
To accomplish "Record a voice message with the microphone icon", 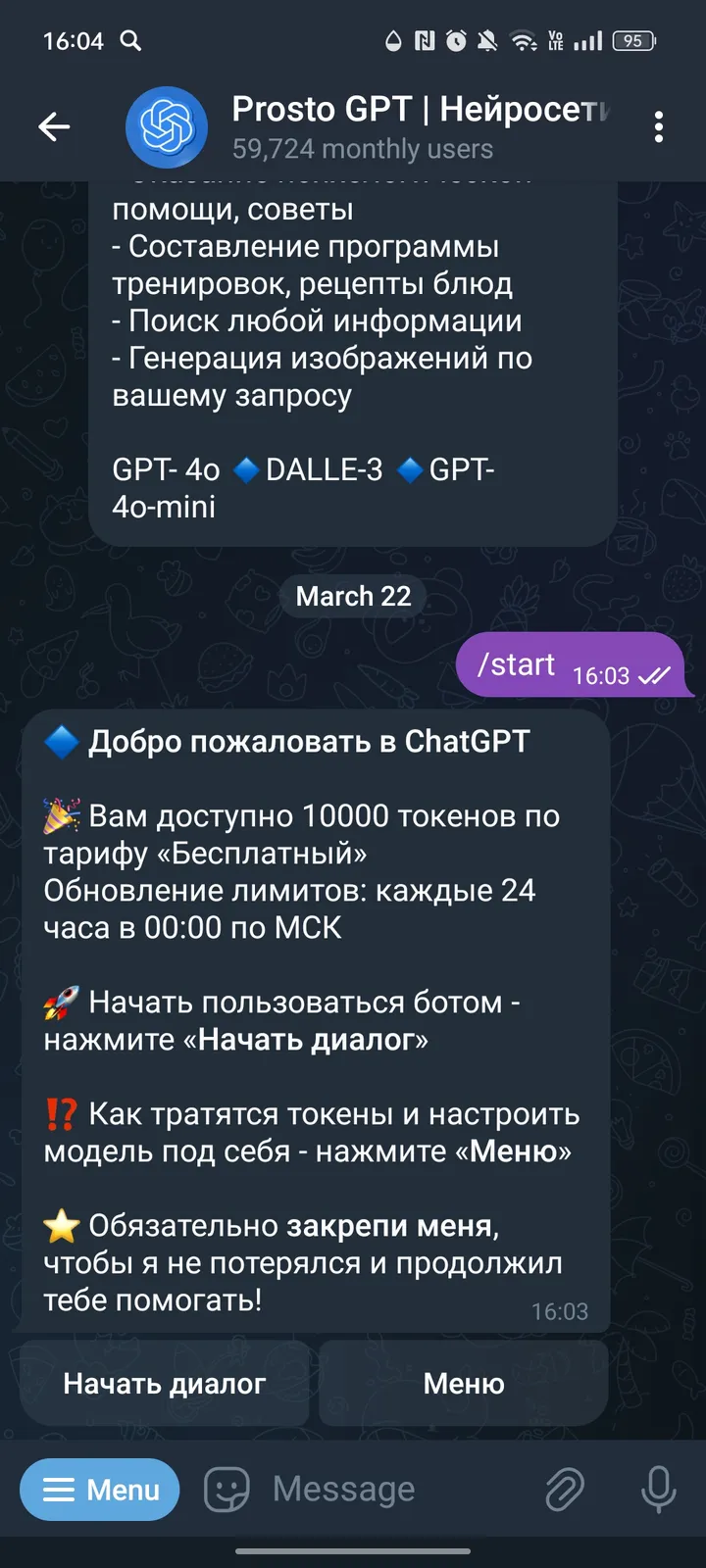I will [655, 1489].
